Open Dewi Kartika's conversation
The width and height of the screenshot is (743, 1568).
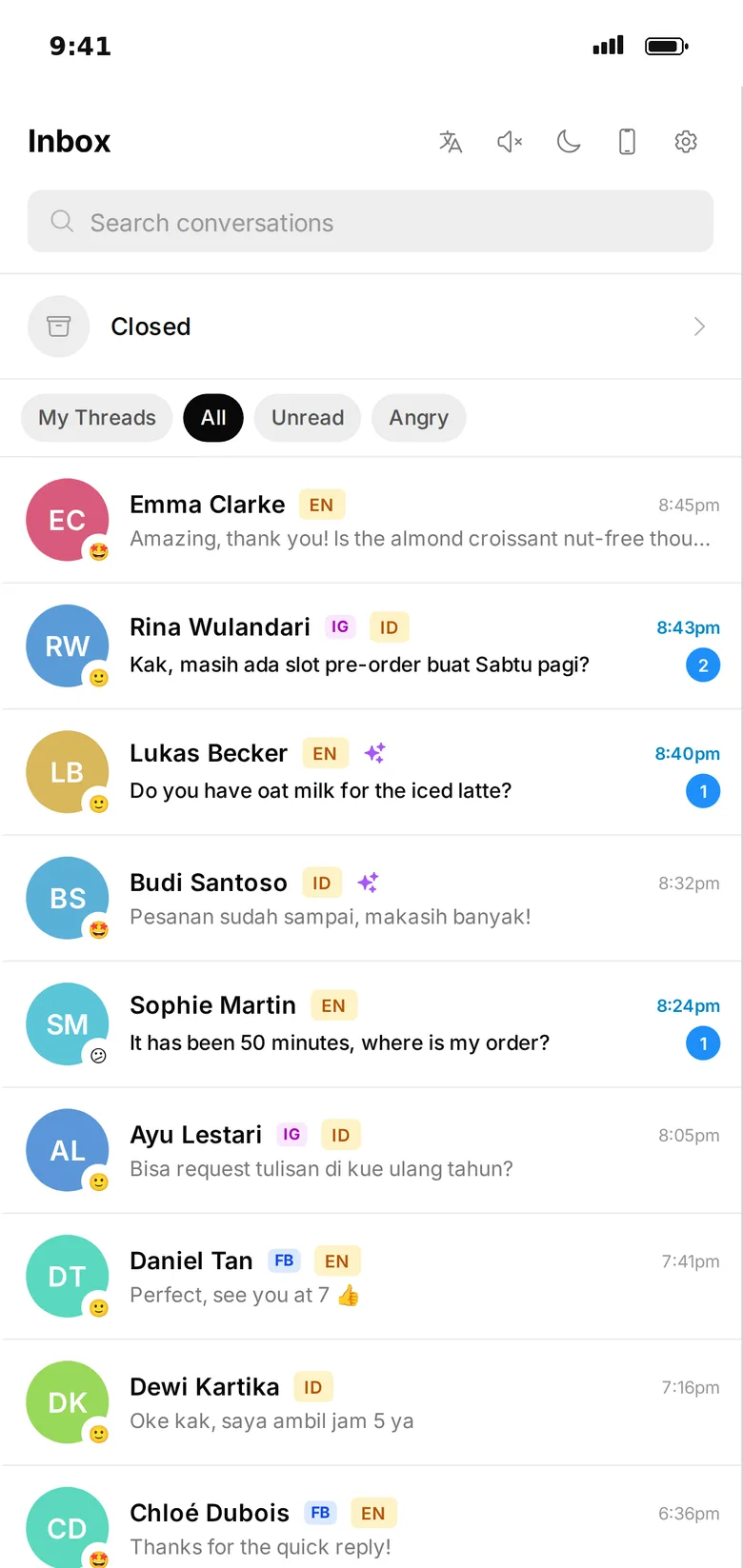point(371,1403)
